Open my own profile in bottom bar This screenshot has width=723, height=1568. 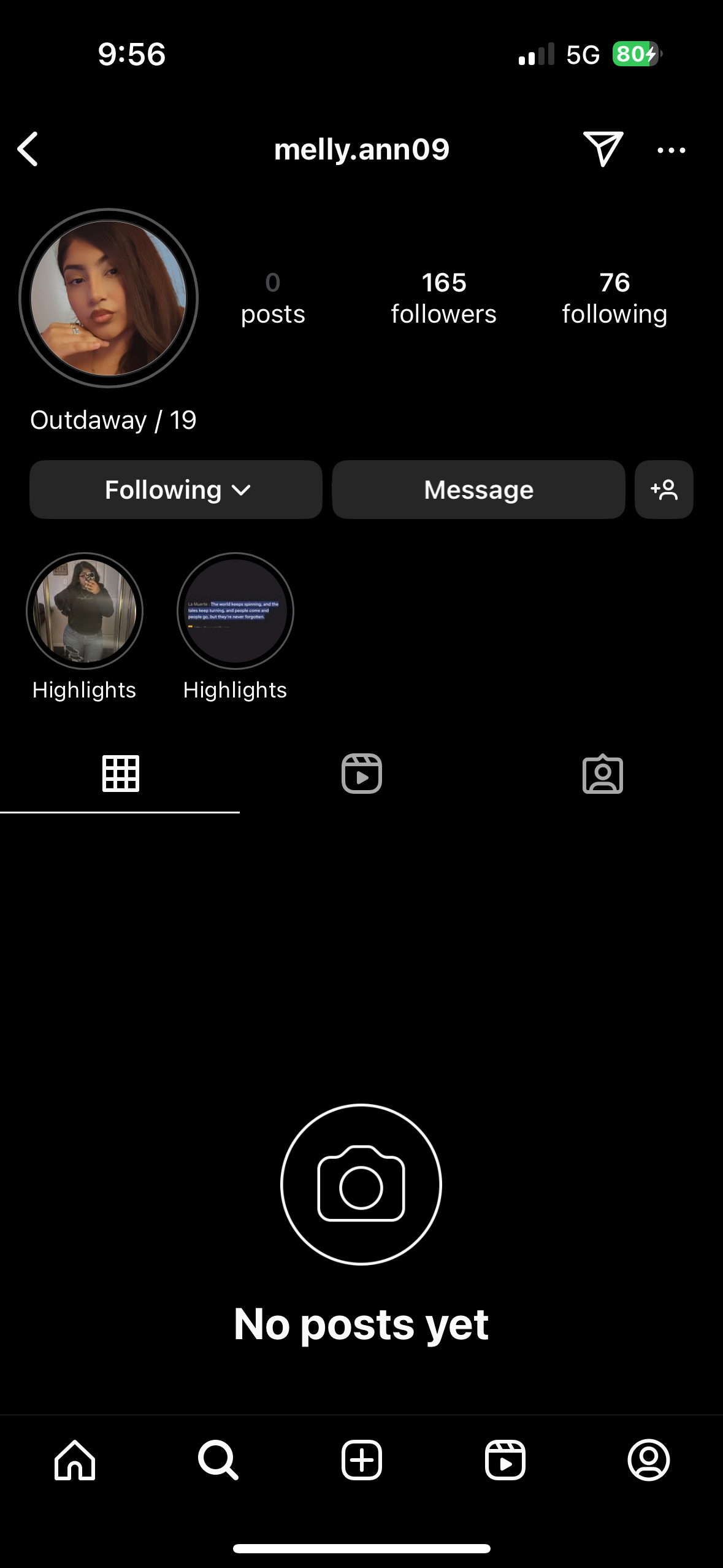(649, 1460)
